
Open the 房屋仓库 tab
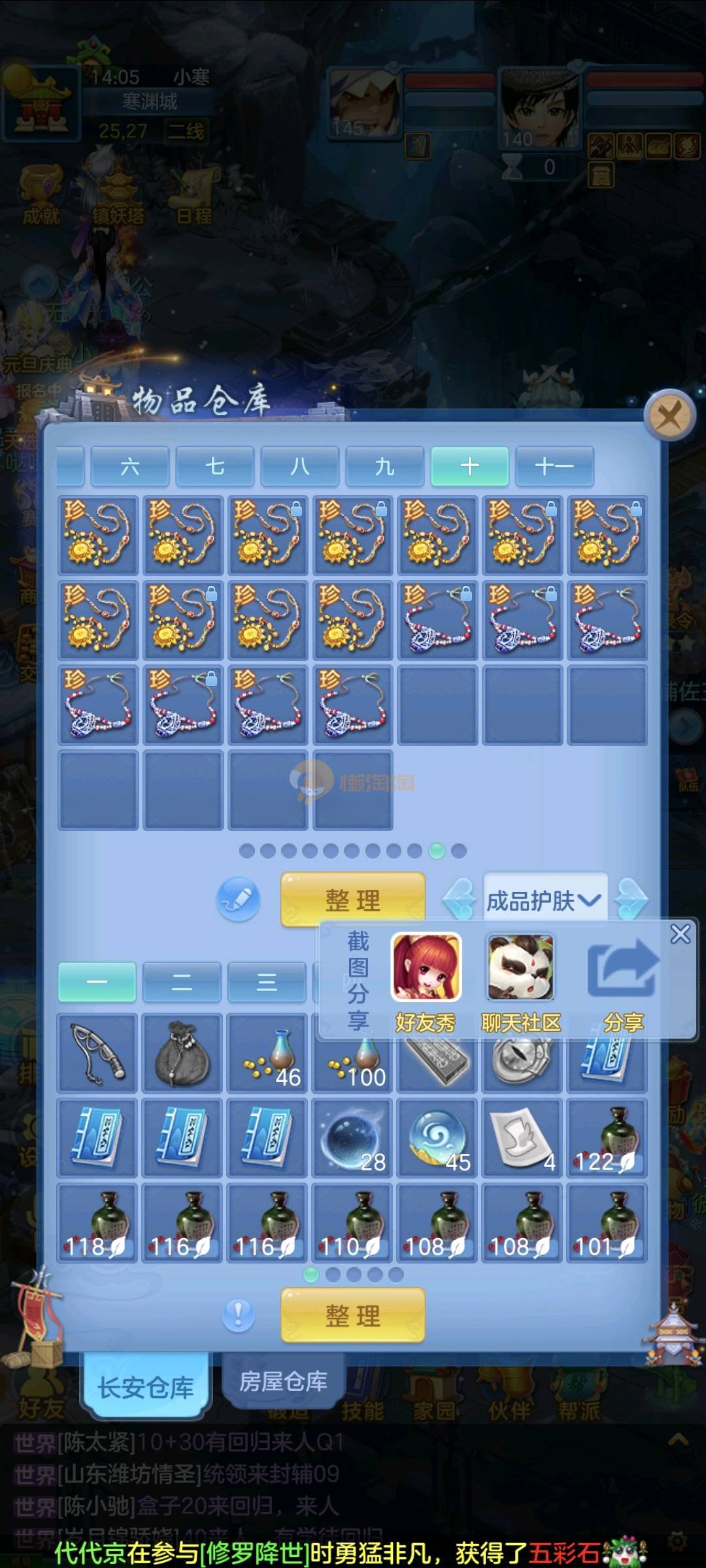tap(283, 1381)
